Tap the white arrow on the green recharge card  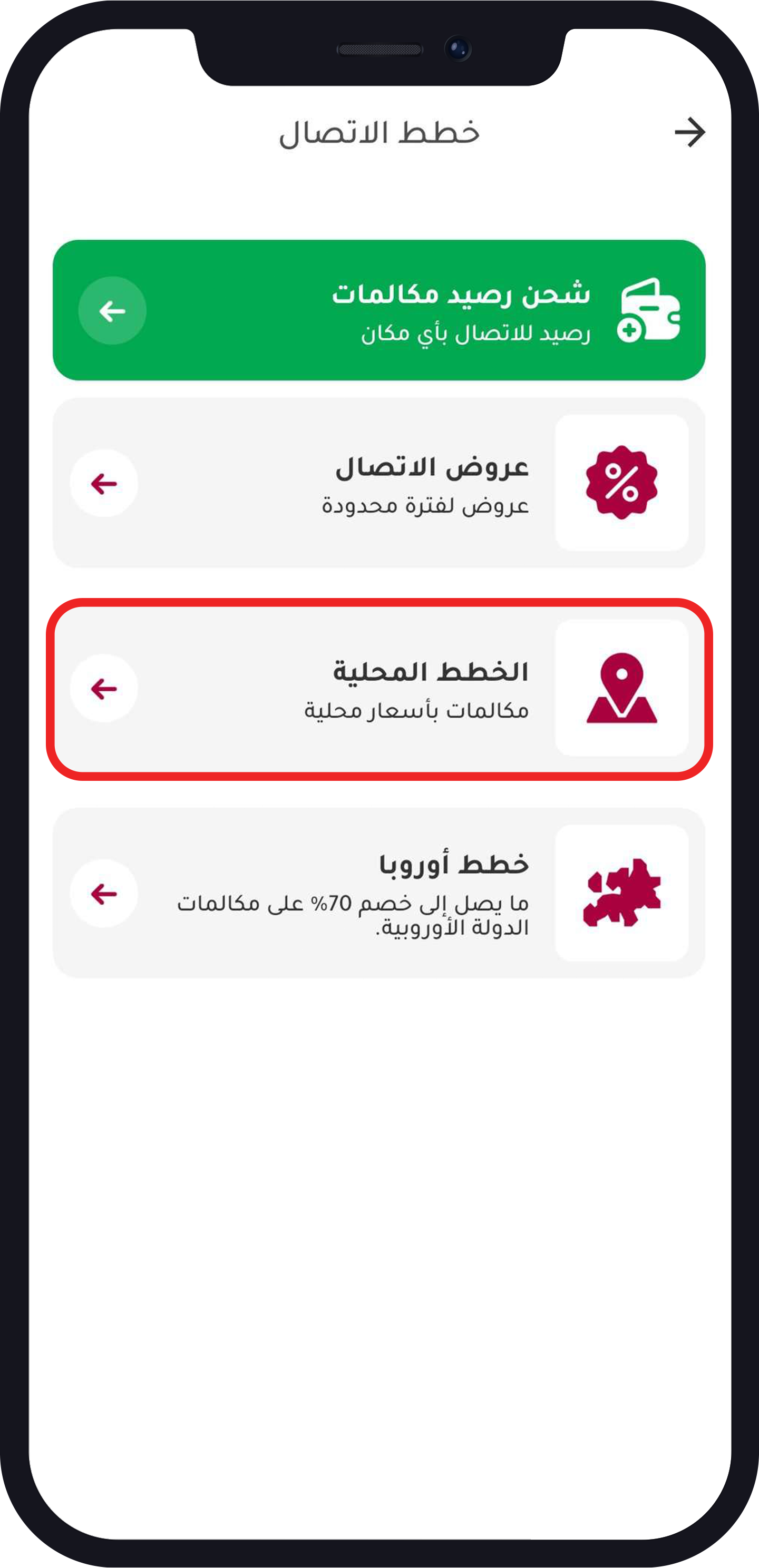click(x=112, y=311)
